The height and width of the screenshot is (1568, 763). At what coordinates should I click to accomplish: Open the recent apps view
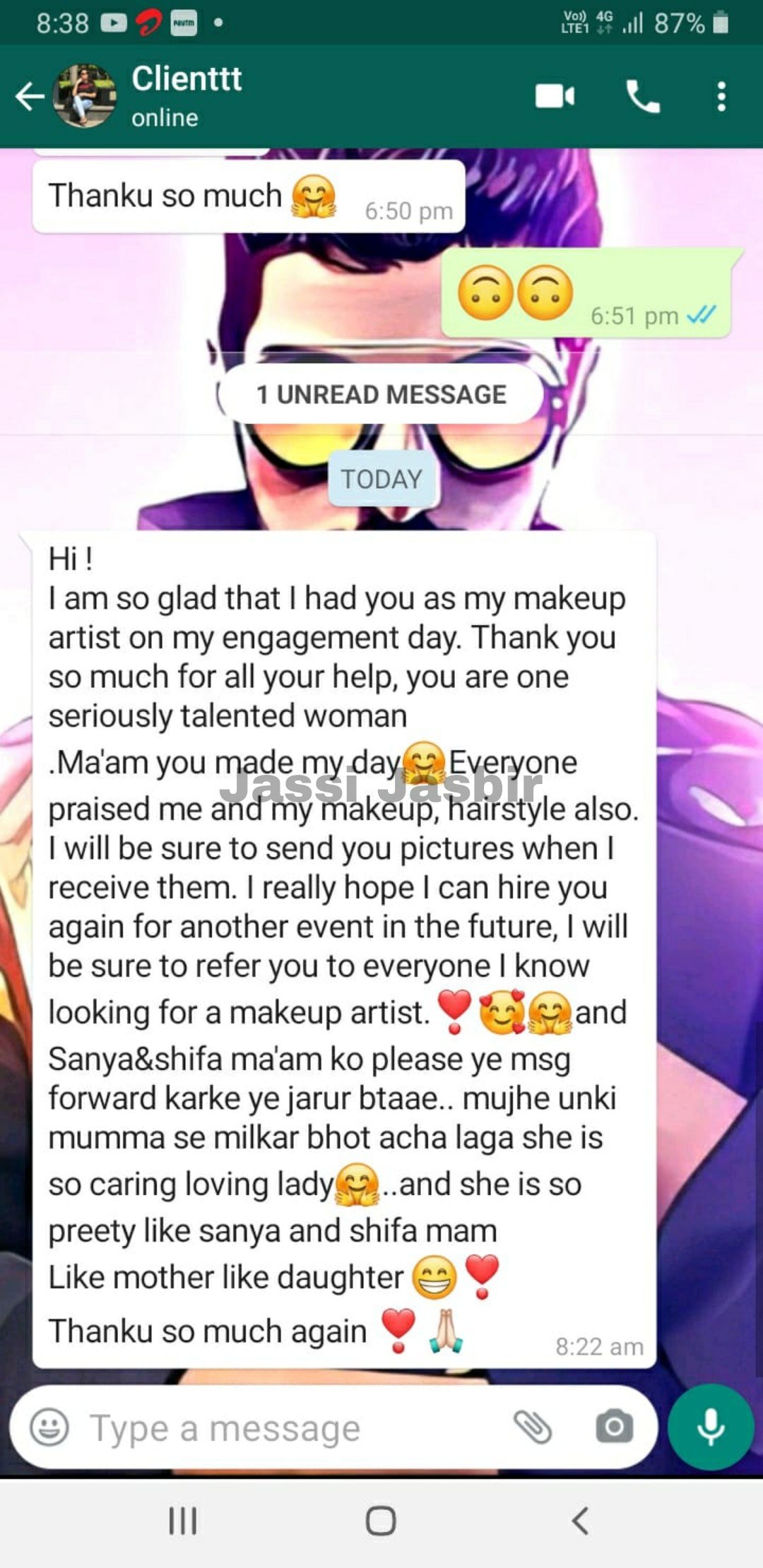[183, 1521]
